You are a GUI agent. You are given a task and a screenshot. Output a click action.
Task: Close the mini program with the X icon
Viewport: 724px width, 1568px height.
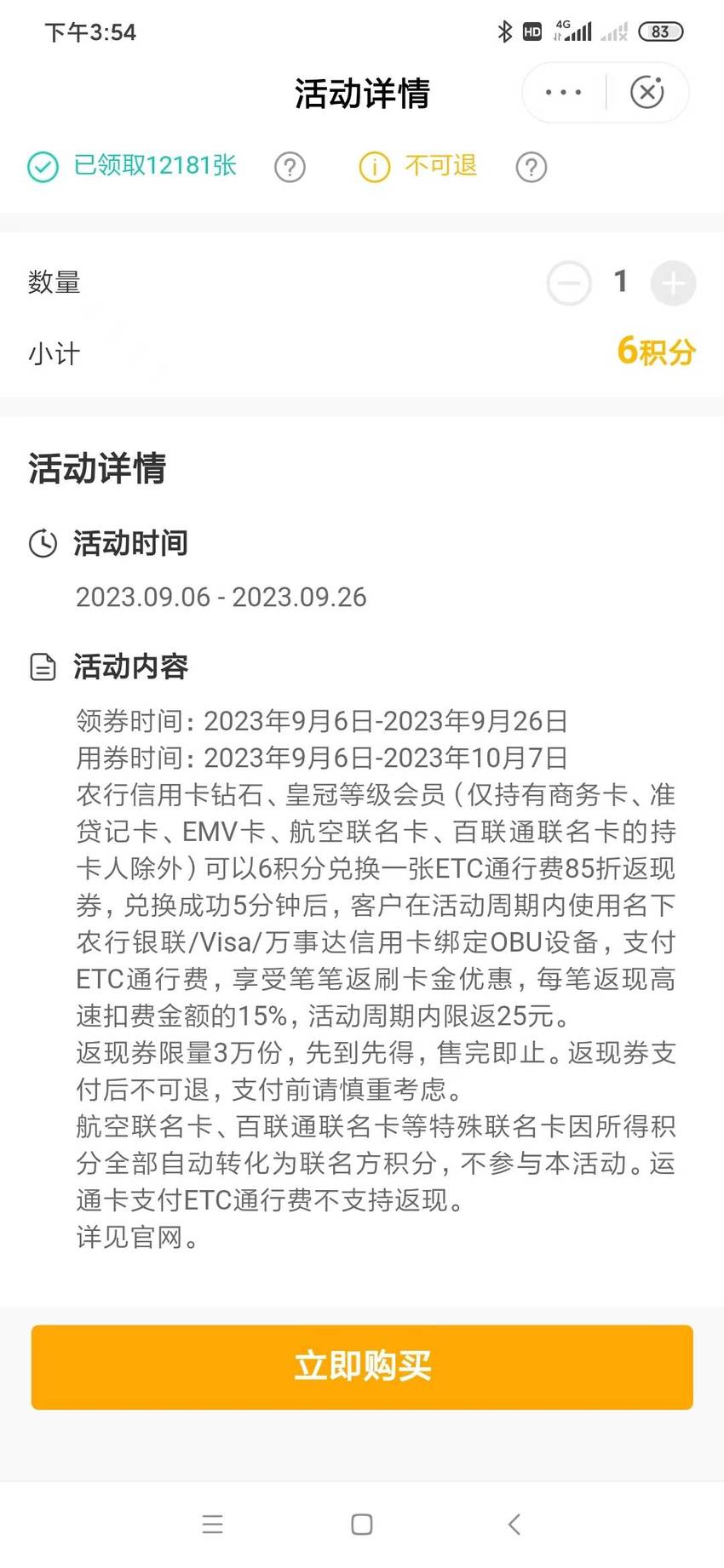click(647, 92)
